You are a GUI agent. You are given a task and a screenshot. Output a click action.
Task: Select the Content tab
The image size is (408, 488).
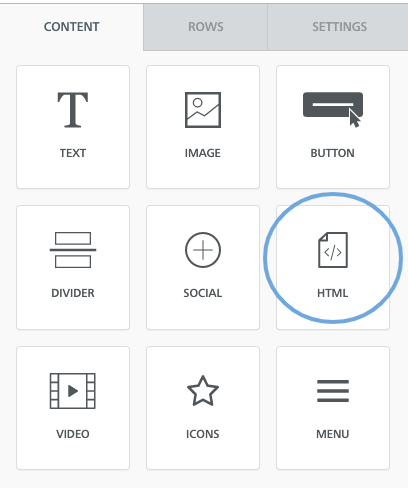pyautogui.click(x=71, y=27)
